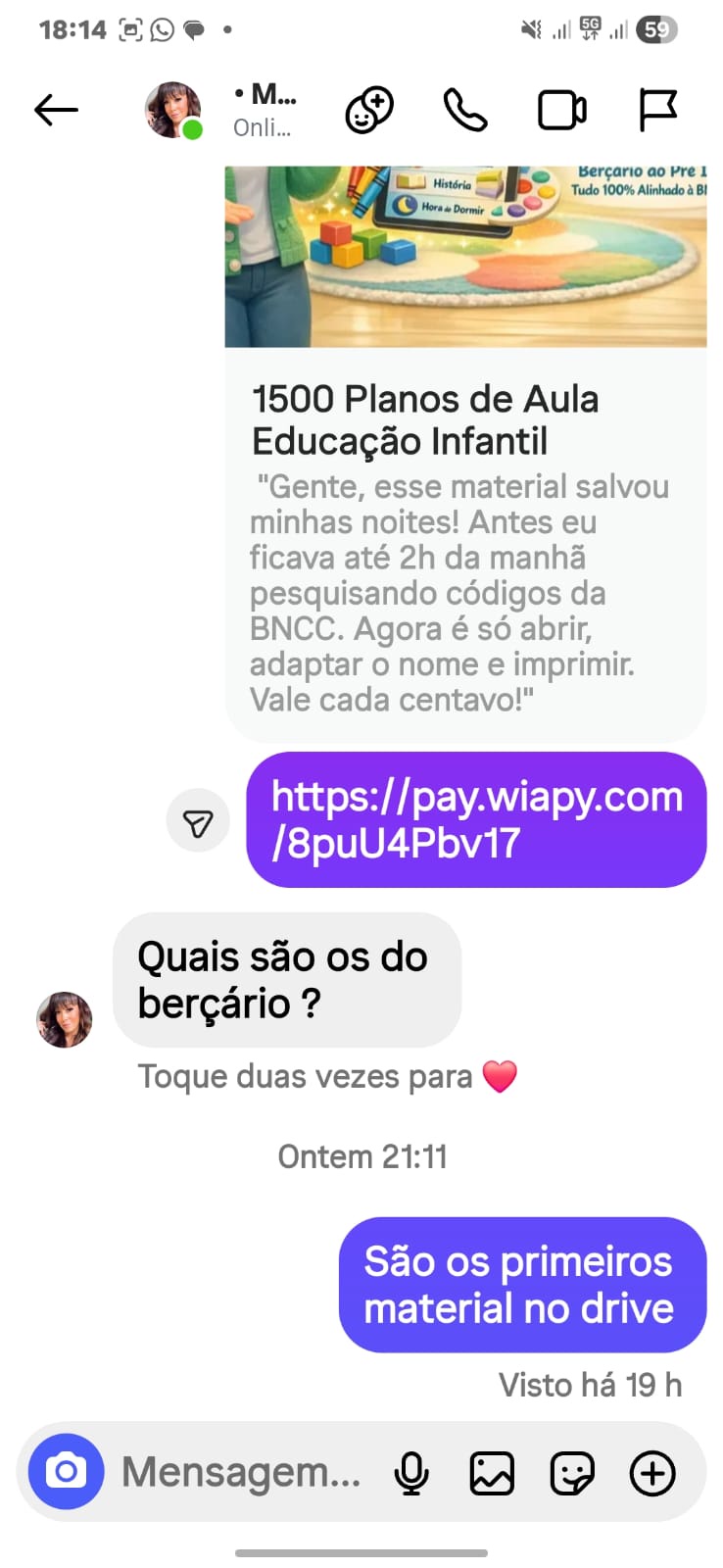The image size is (723, 1568).
Task: Flag this conversation
Action: pyautogui.click(x=657, y=110)
